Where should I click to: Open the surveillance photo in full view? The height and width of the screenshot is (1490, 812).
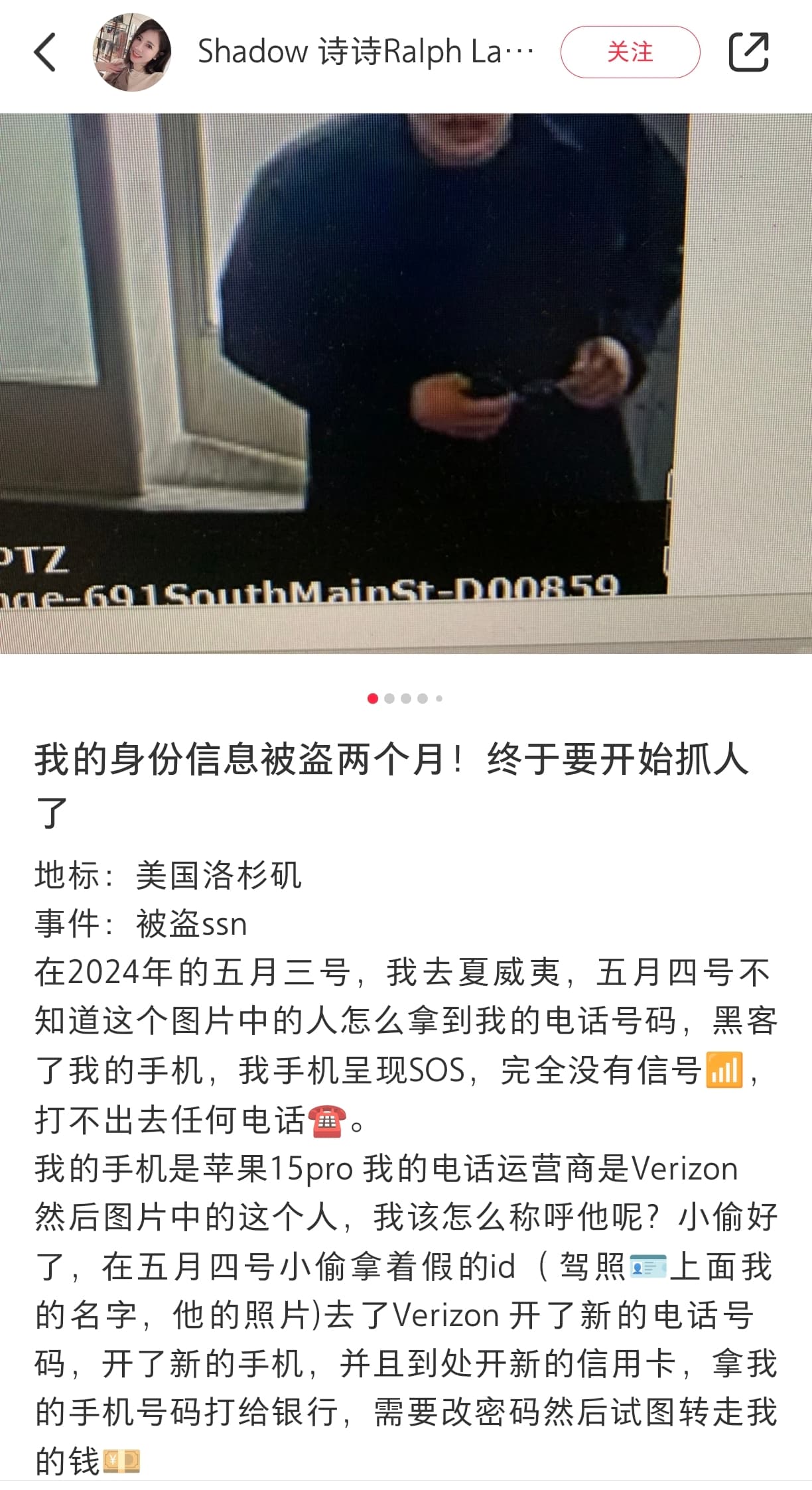(406, 383)
